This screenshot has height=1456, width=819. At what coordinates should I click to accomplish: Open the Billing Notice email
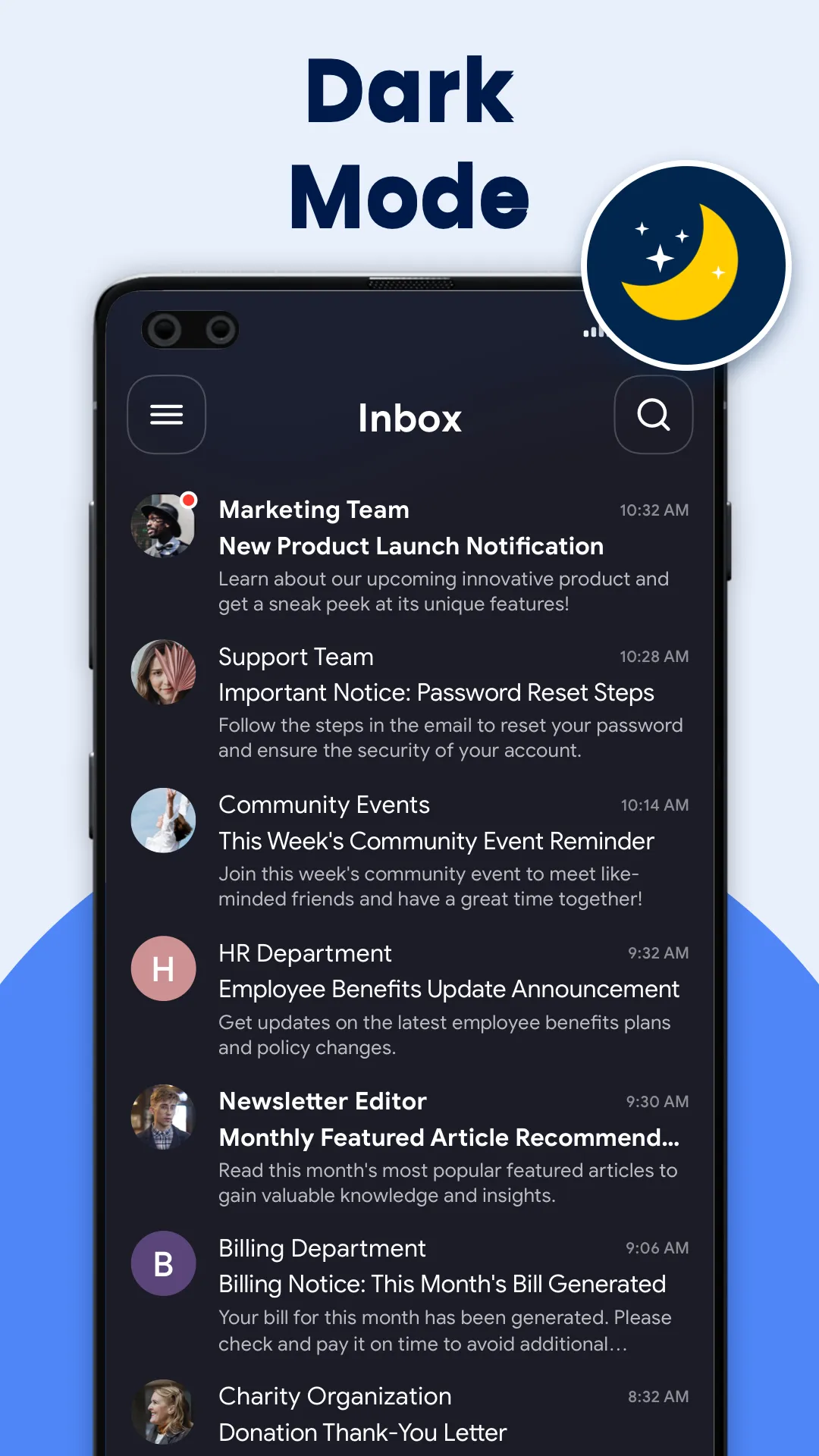click(x=441, y=1285)
